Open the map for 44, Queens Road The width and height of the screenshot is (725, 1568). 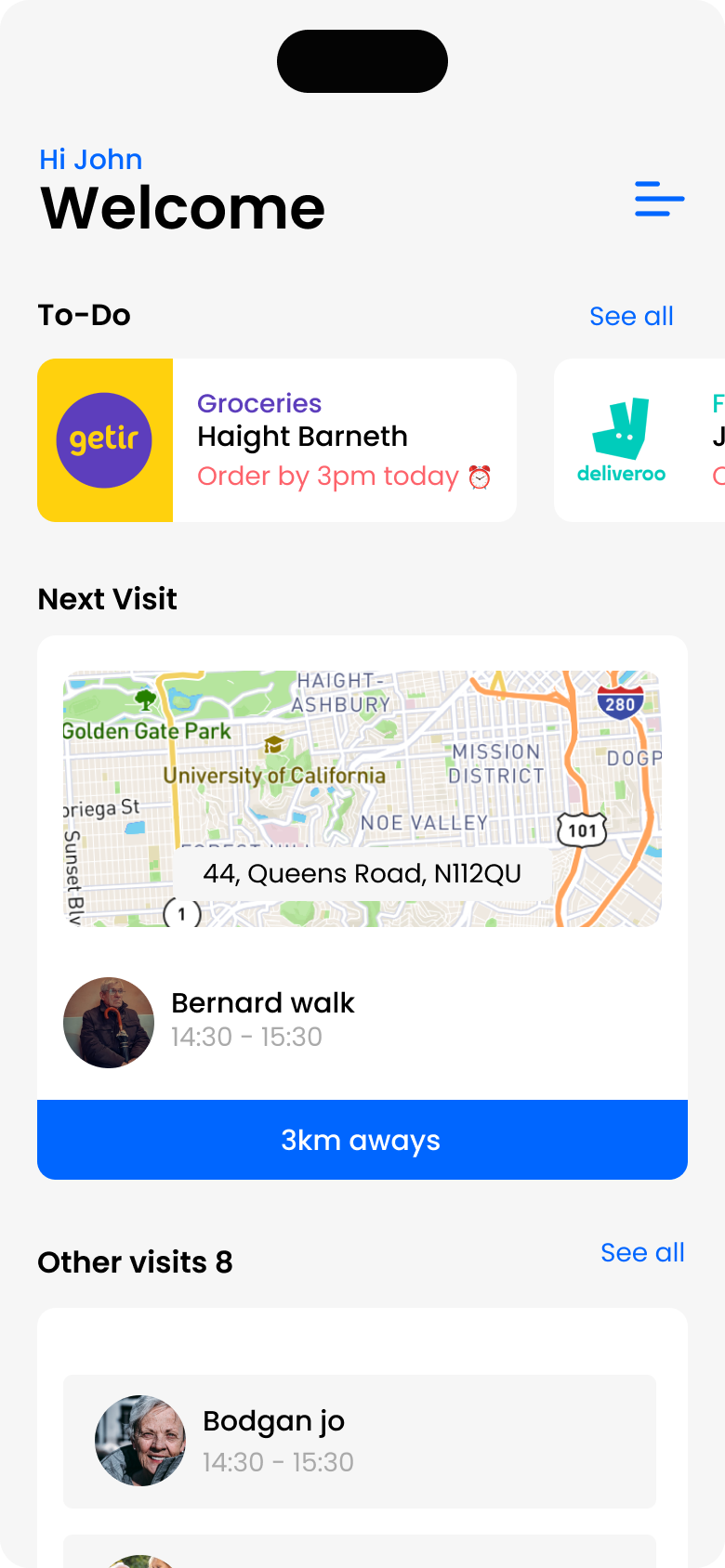click(362, 799)
